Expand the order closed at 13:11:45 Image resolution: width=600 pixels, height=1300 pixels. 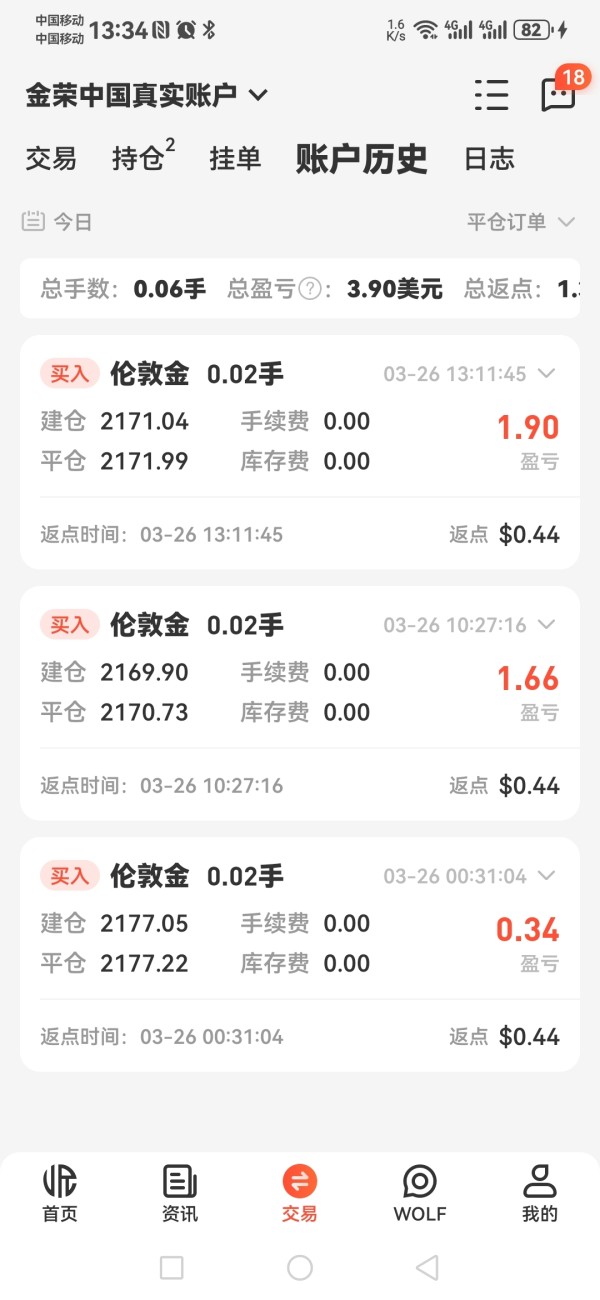[x=546, y=374]
